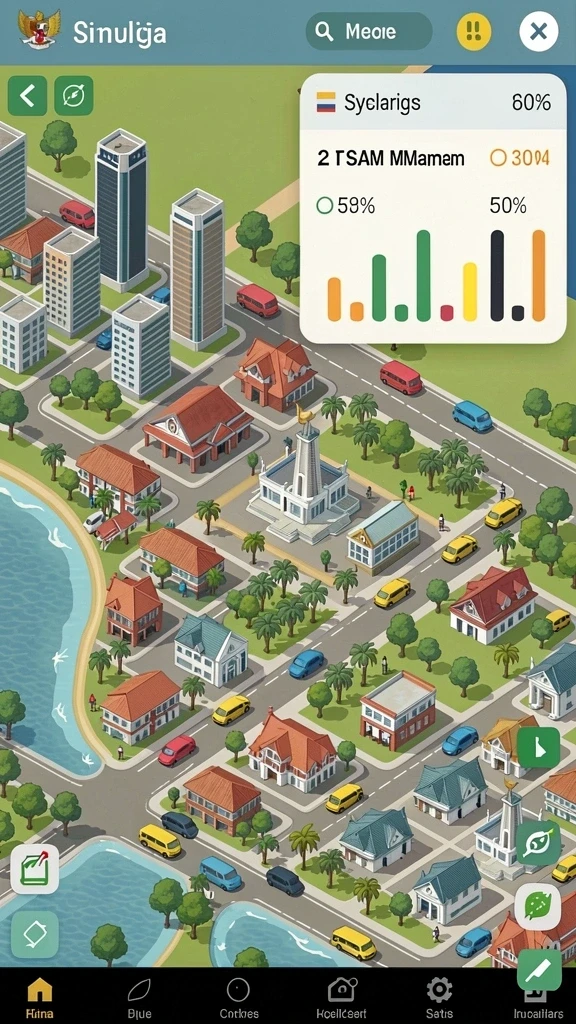Open the green eye view button

point(538,843)
